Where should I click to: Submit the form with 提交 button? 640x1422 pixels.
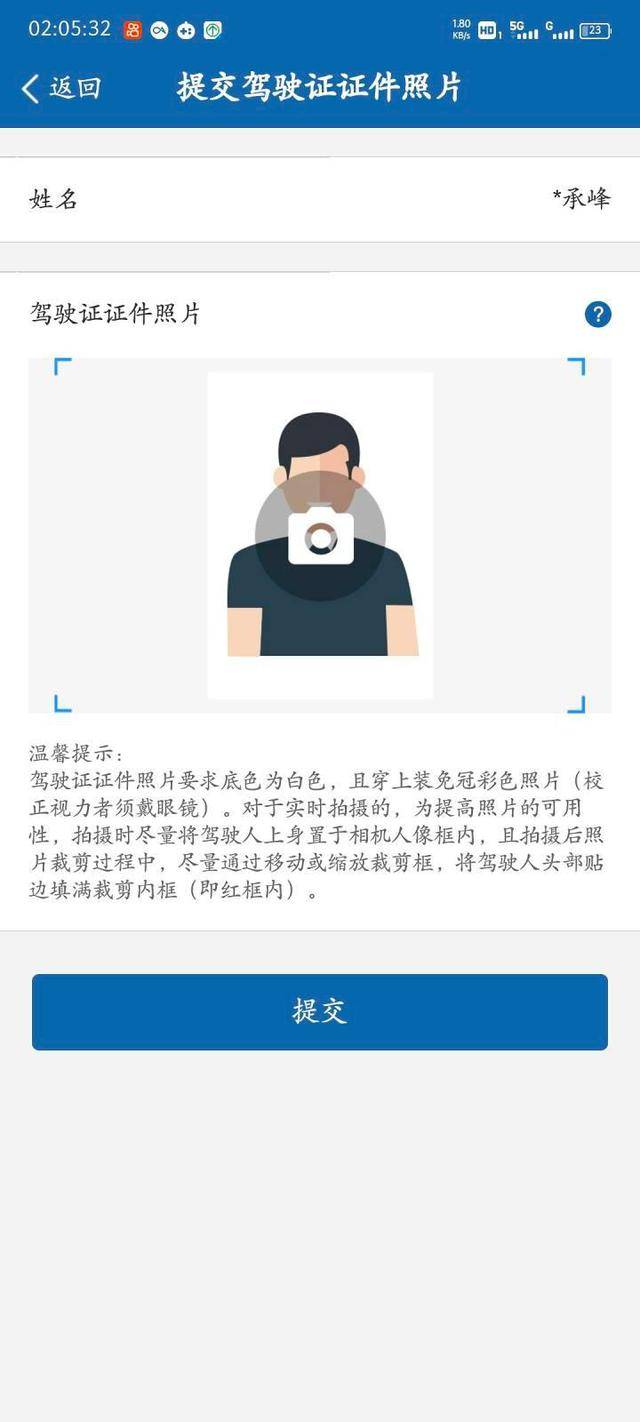(x=320, y=1012)
